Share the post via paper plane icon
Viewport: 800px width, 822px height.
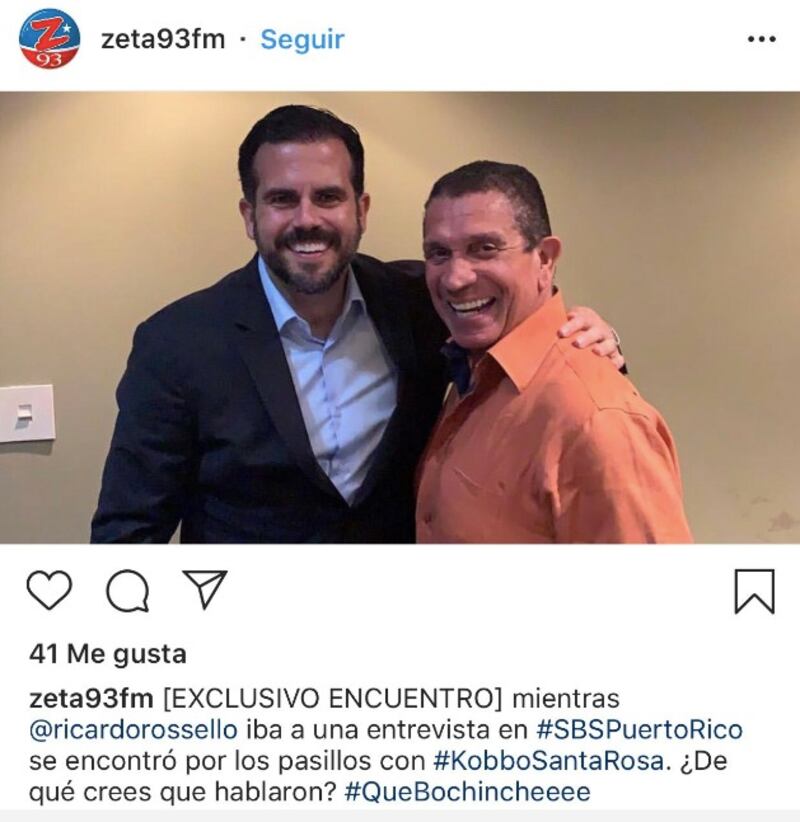click(x=205, y=589)
